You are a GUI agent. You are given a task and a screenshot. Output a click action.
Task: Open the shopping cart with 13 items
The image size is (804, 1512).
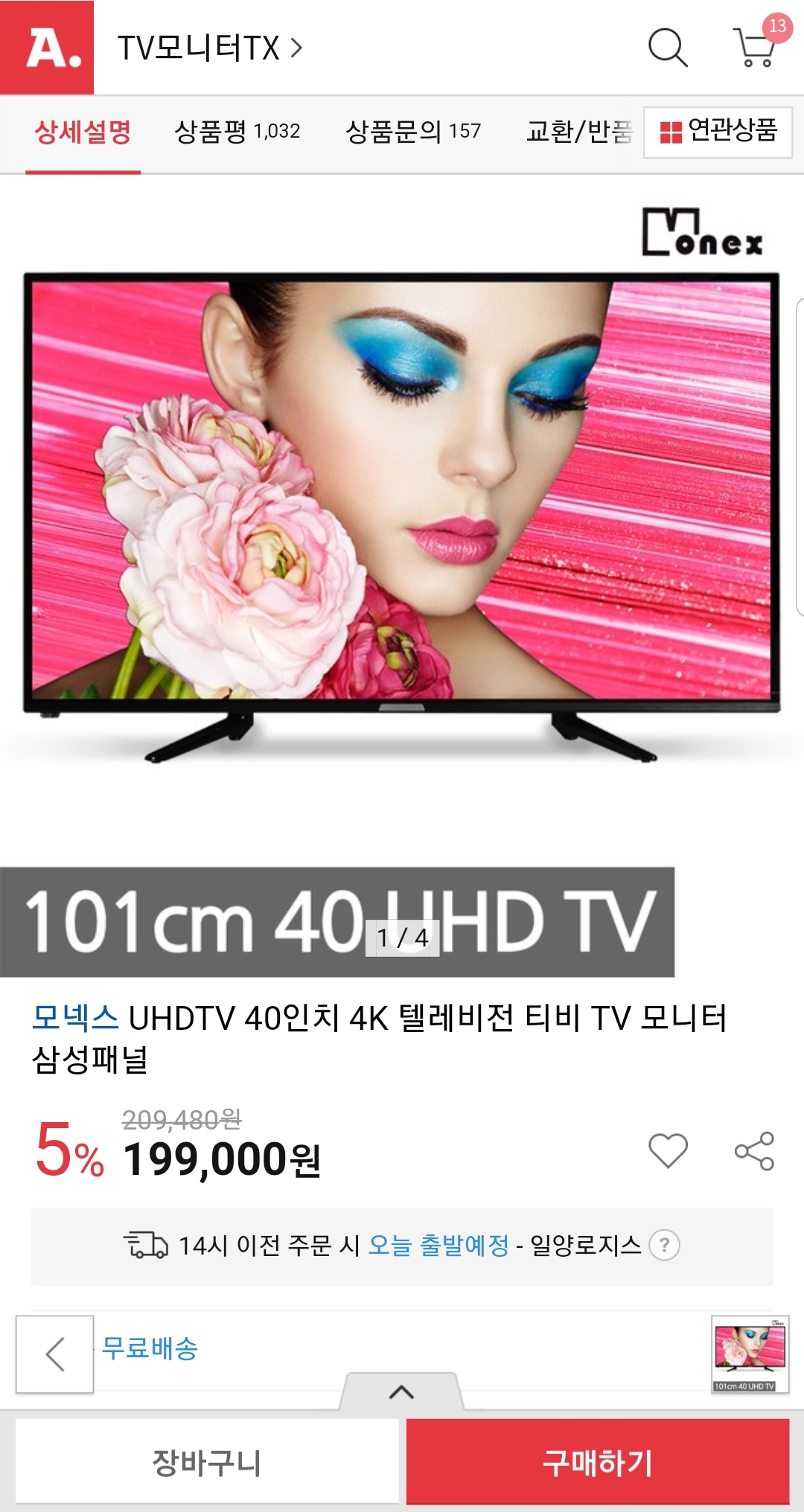click(x=755, y=46)
